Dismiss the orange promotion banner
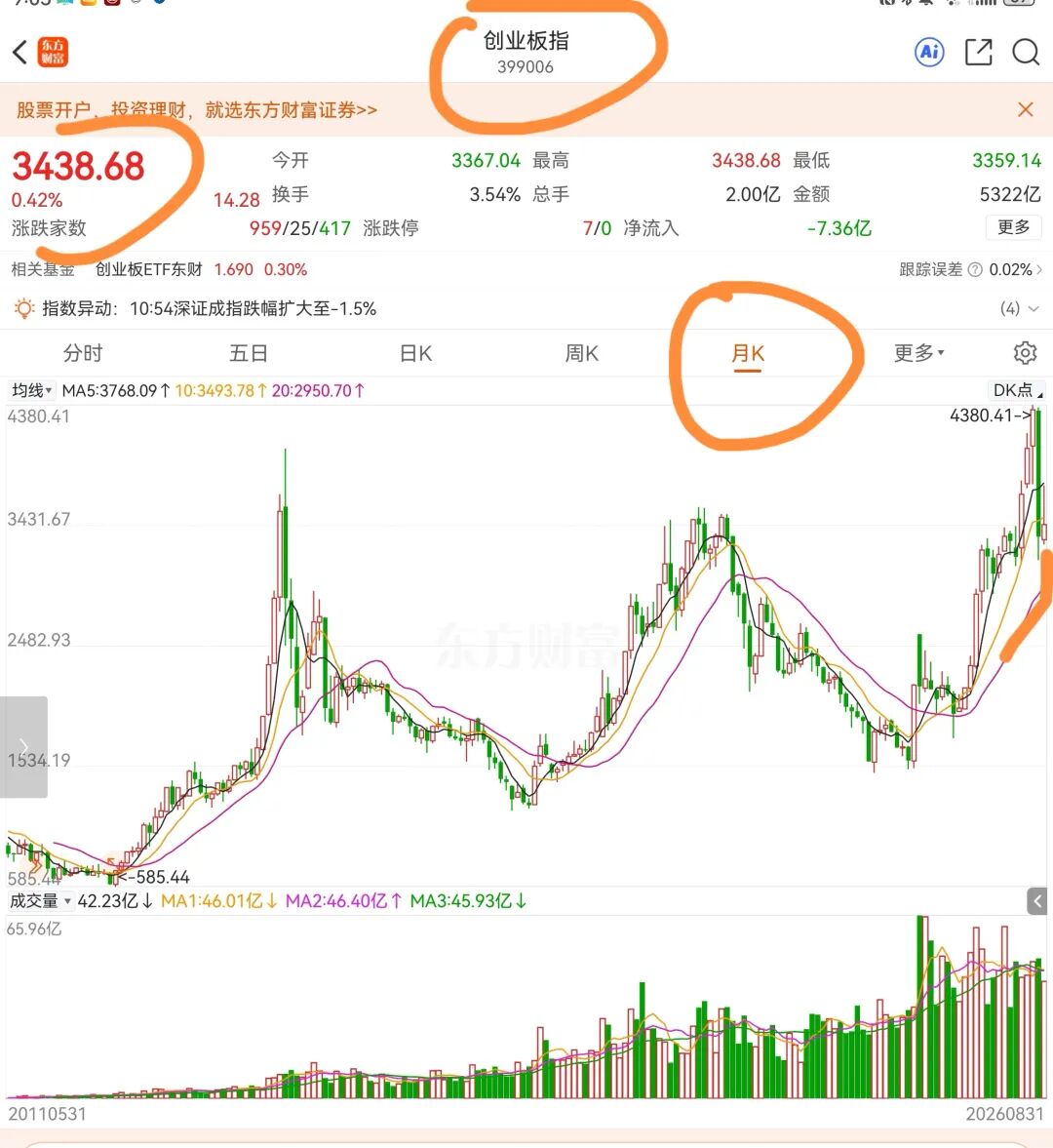The height and width of the screenshot is (1148, 1053). pos(1025,110)
